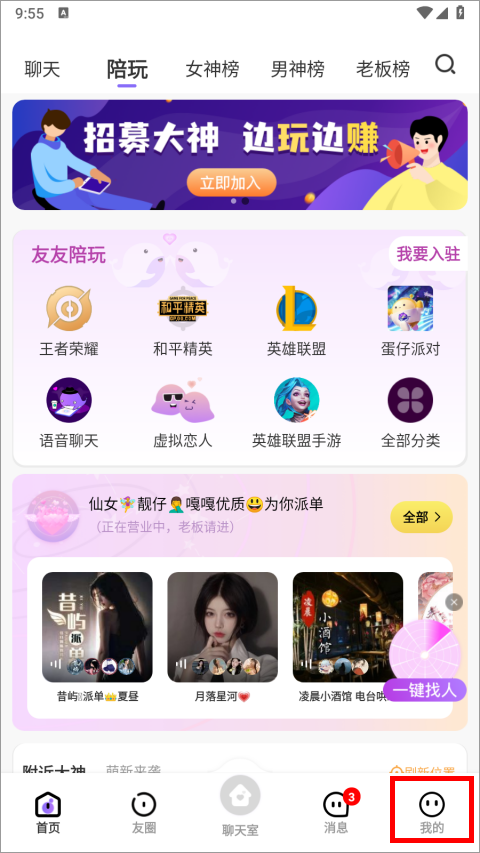Switch to the 聊天 top tab

click(x=42, y=69)
